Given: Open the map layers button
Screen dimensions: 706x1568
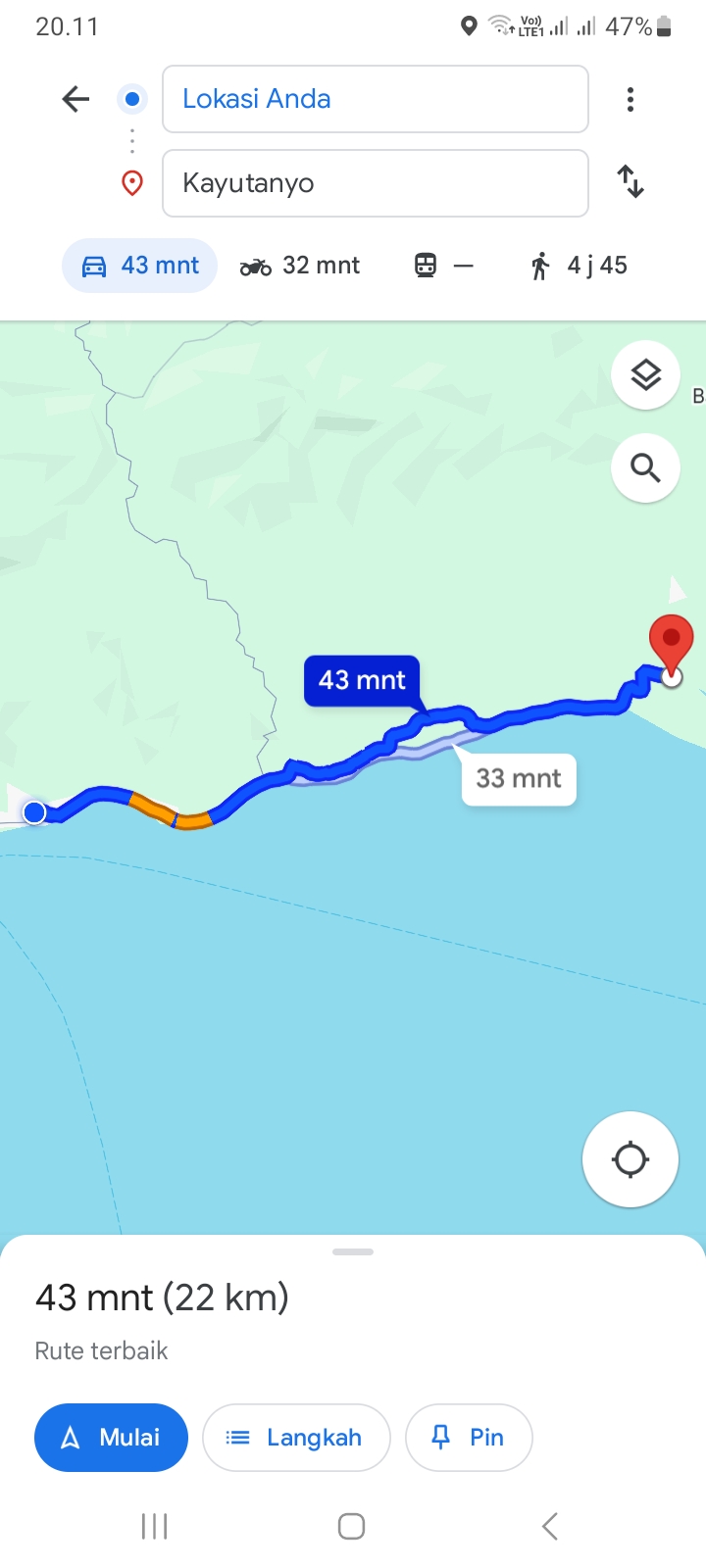Looking at the screenshot, I should (x=645, y=375).
